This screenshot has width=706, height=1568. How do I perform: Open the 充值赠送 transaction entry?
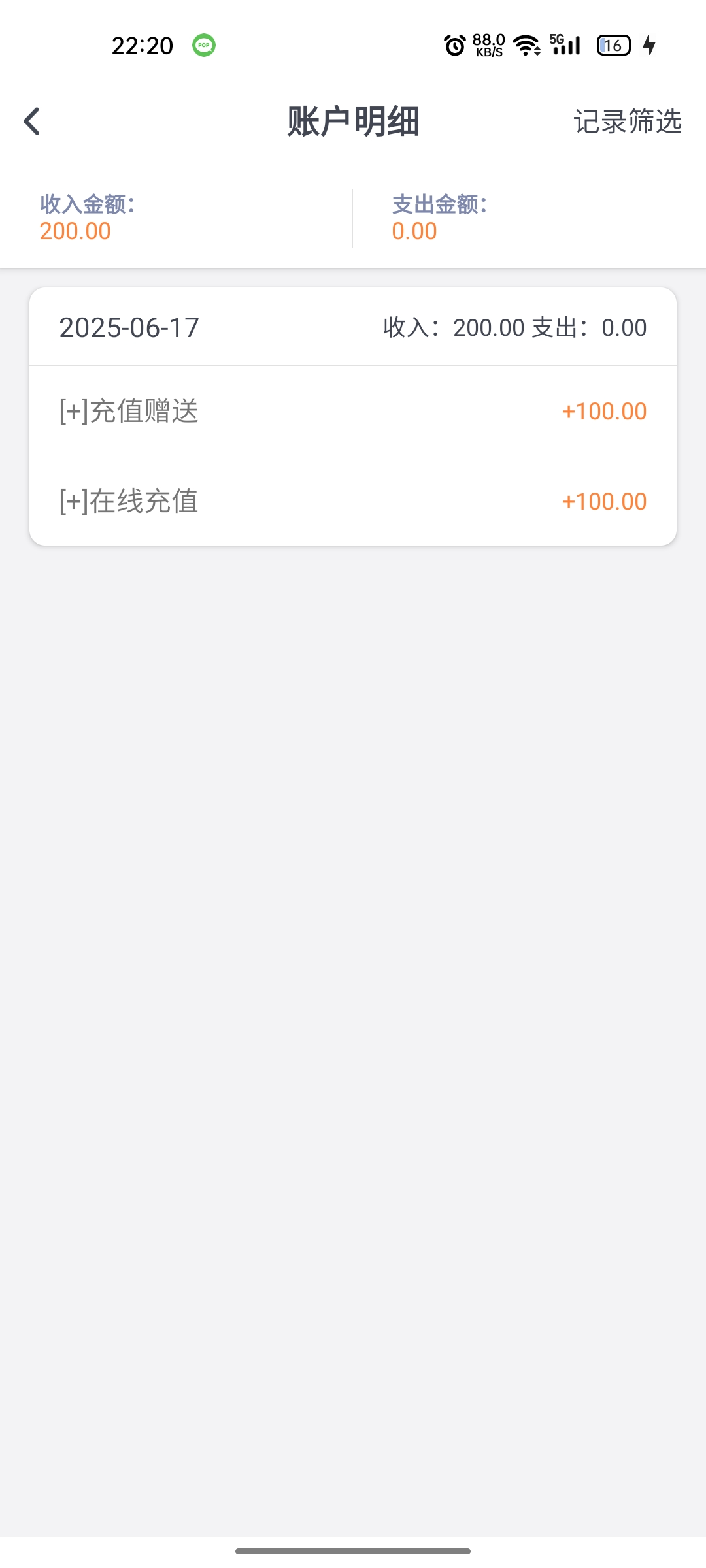[352, 412]
